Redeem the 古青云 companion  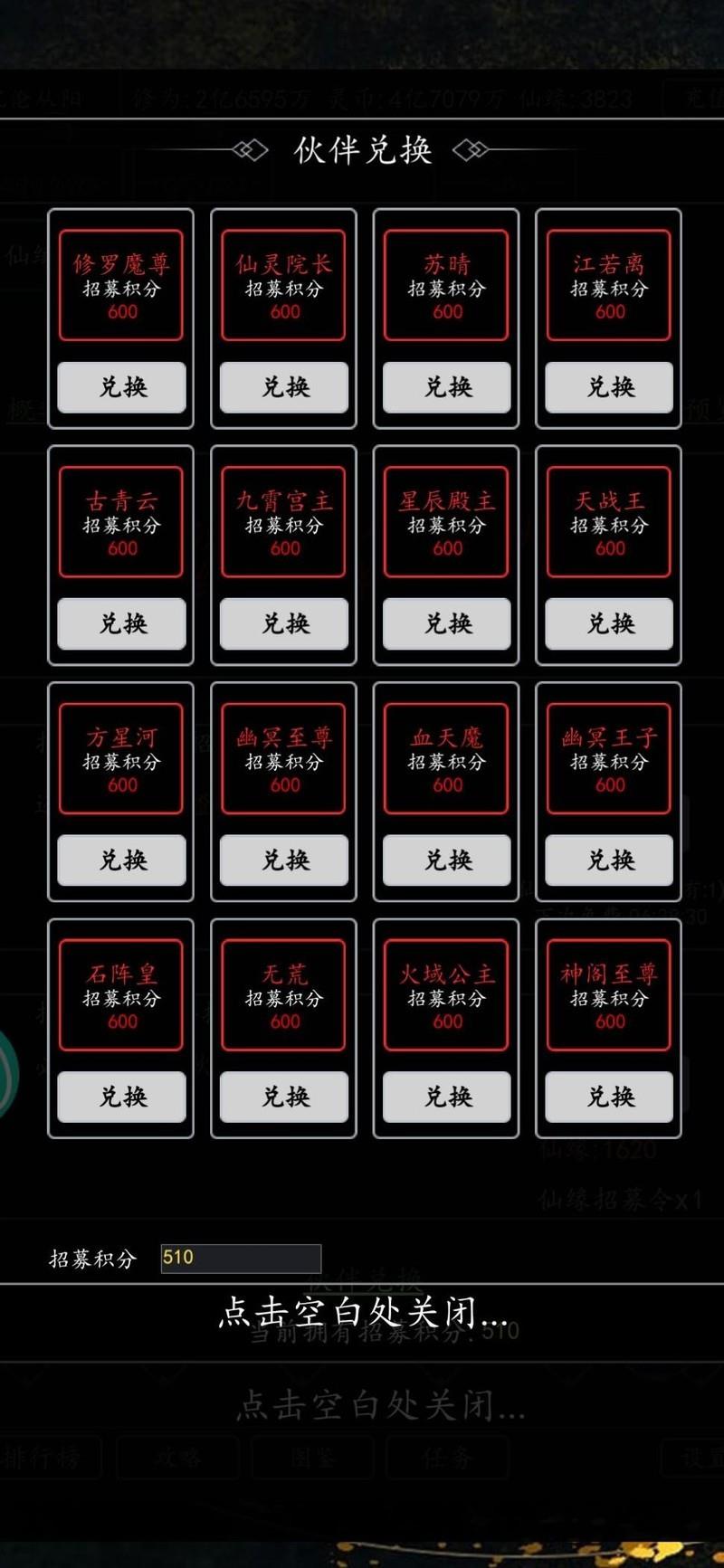[121, 623]
